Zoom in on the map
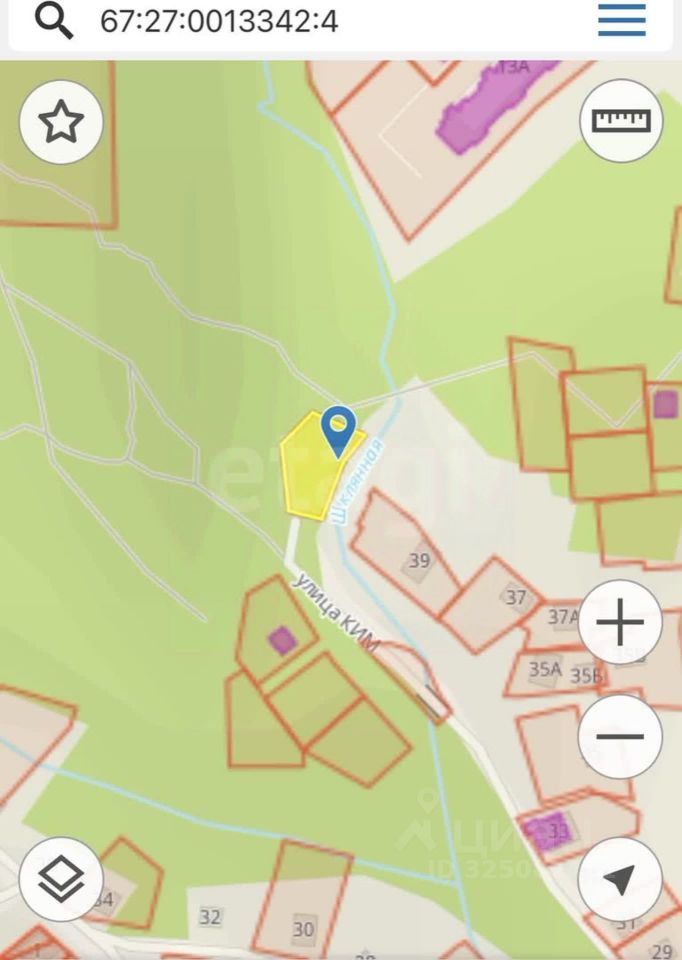Viewport: 682px width, 960px height. click(x=620, y=624)
